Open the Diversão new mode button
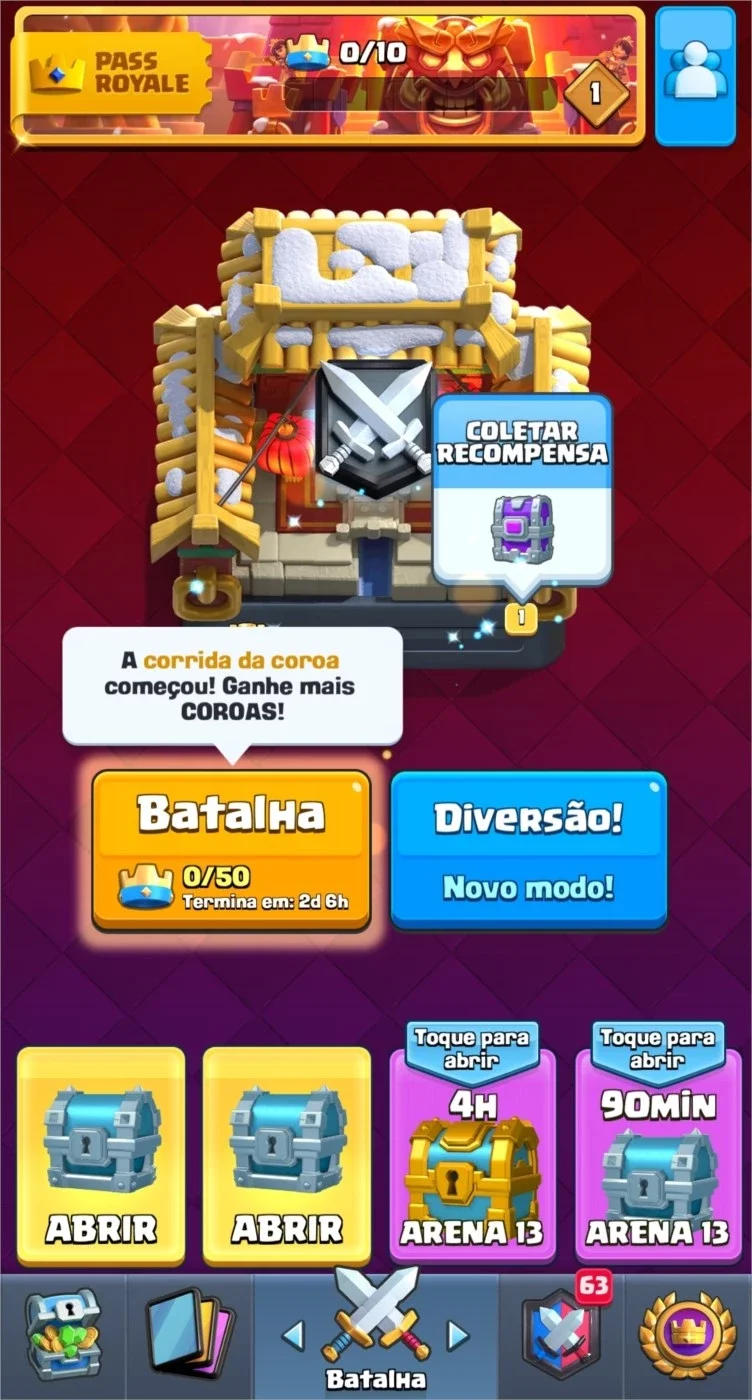Screen dimensions: 752x1400 [x=528, y=850]
